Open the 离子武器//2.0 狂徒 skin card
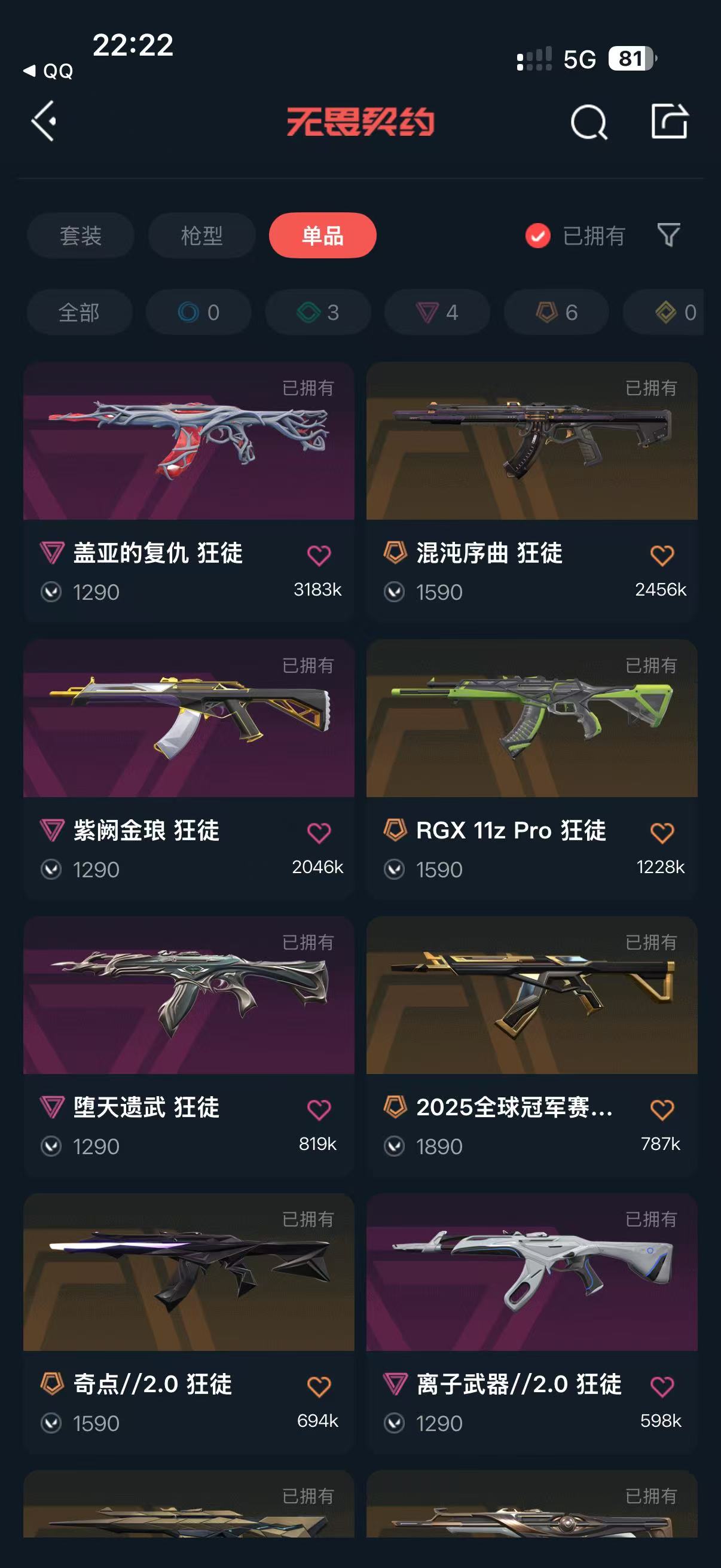721x1568 pixels. [531, 1322]
